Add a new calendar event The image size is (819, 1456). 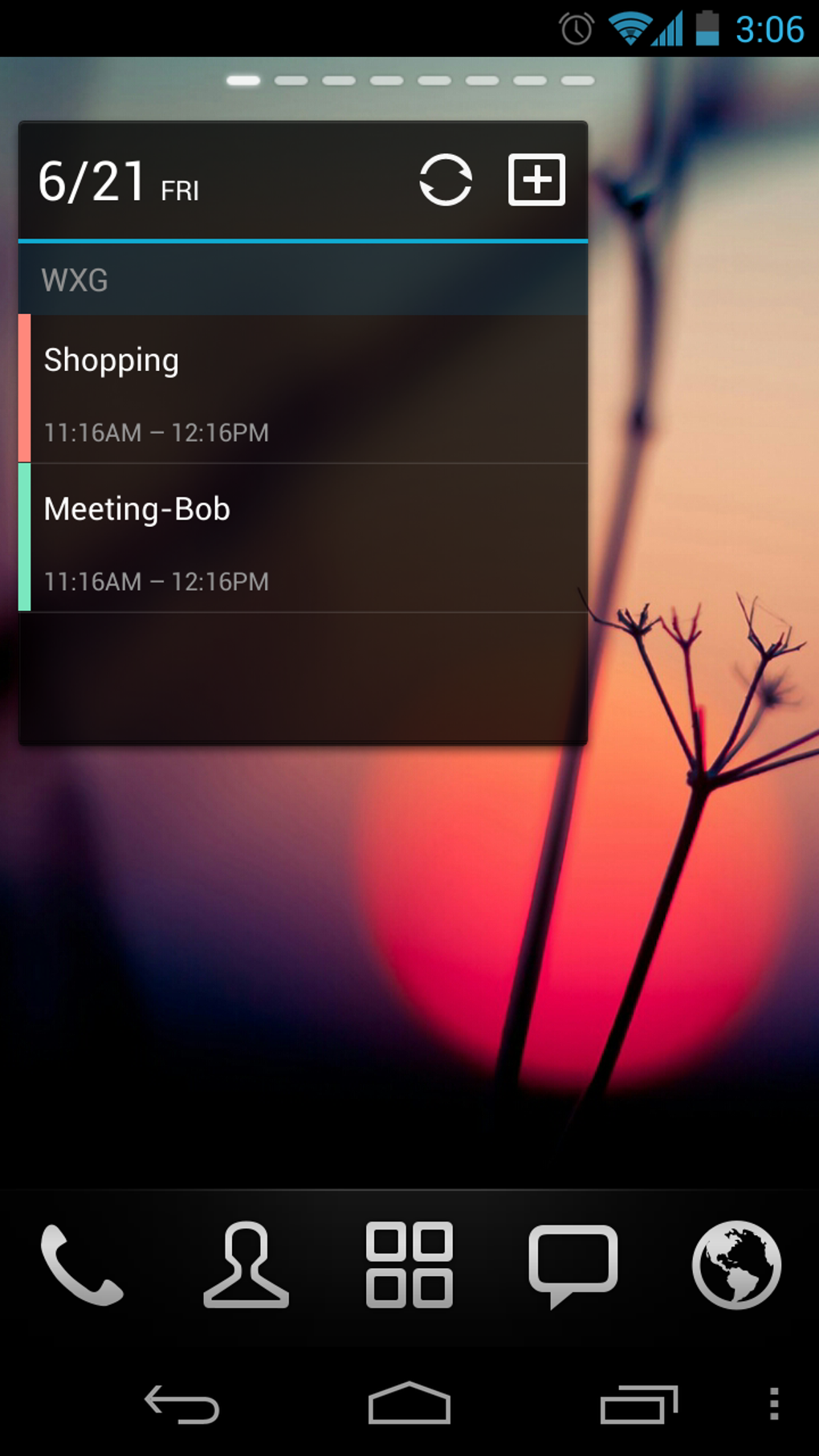[536, 180]
